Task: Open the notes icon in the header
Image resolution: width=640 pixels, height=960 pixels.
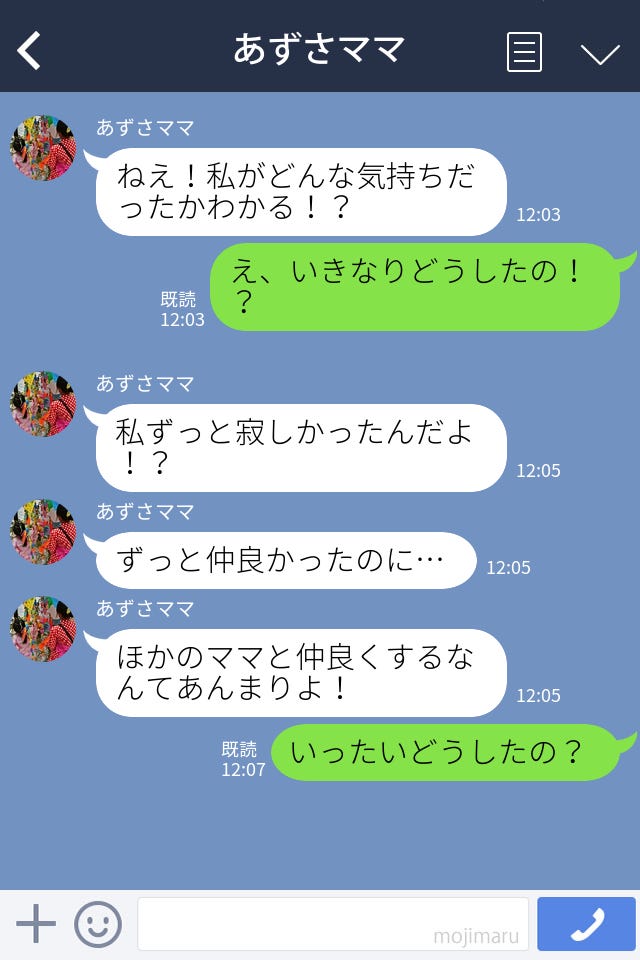Action: click(x=524, y=51)
